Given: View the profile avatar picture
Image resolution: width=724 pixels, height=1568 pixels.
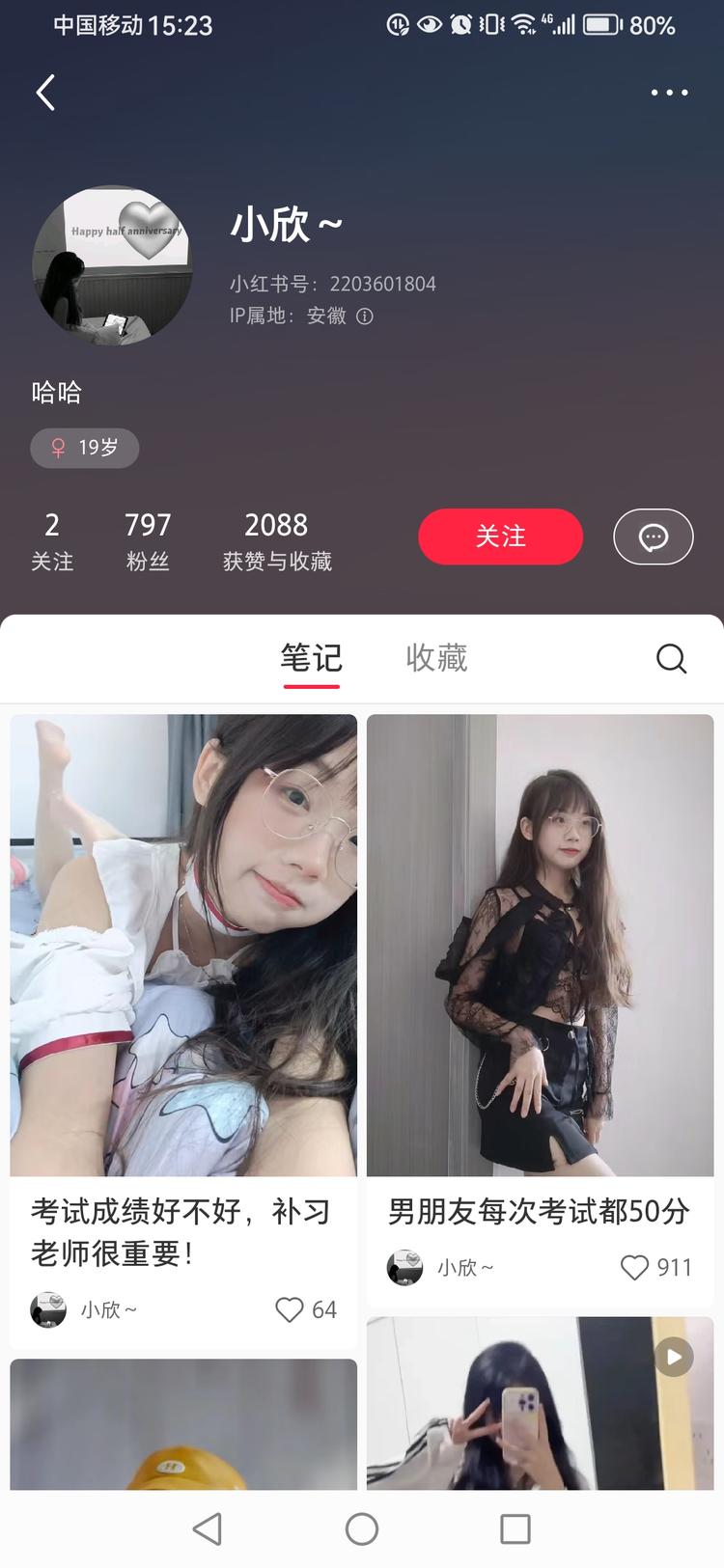Looking at the screenshot, I should [x=113, y=264].
